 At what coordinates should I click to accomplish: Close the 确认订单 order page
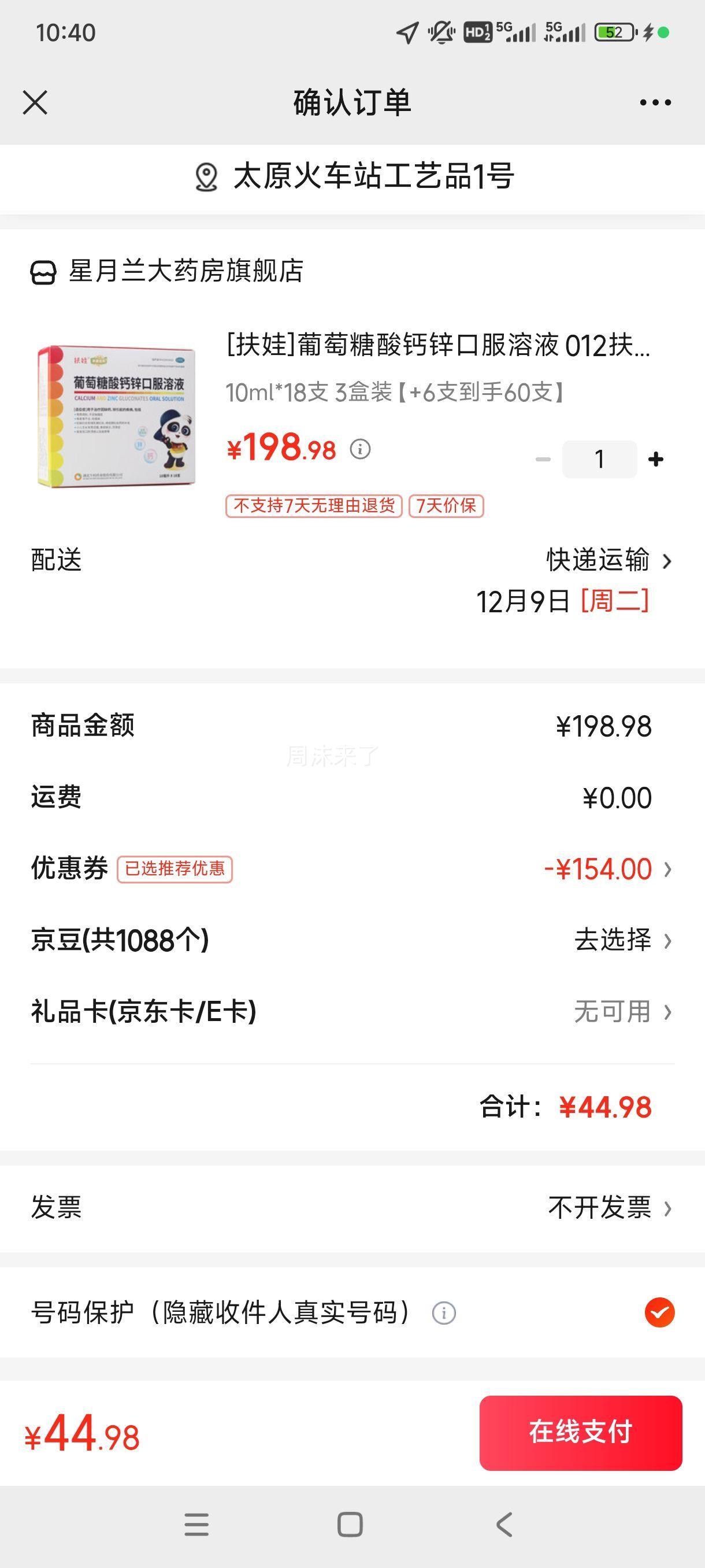[x=36, y=103]
